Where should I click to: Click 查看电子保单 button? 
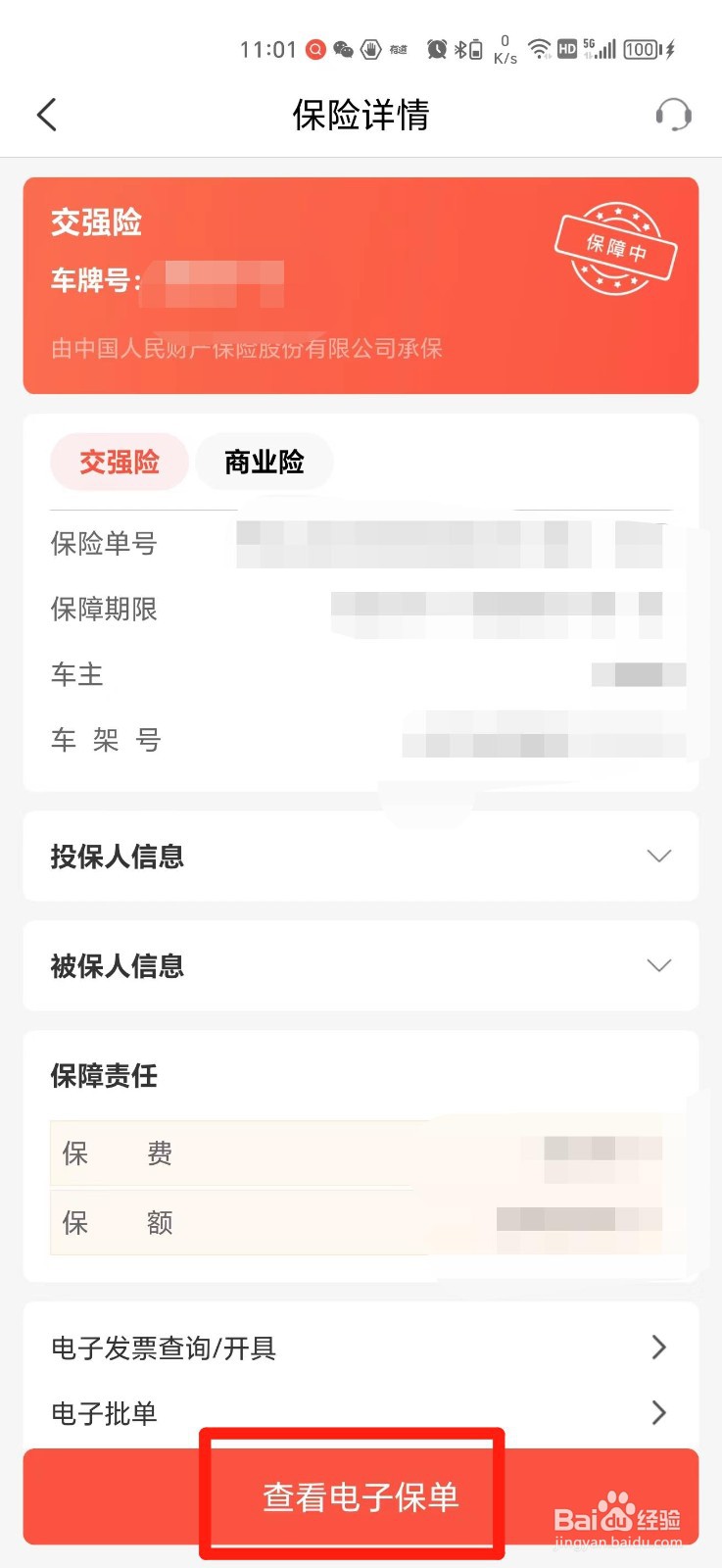pyautogui.click(x=361, y=1496)
